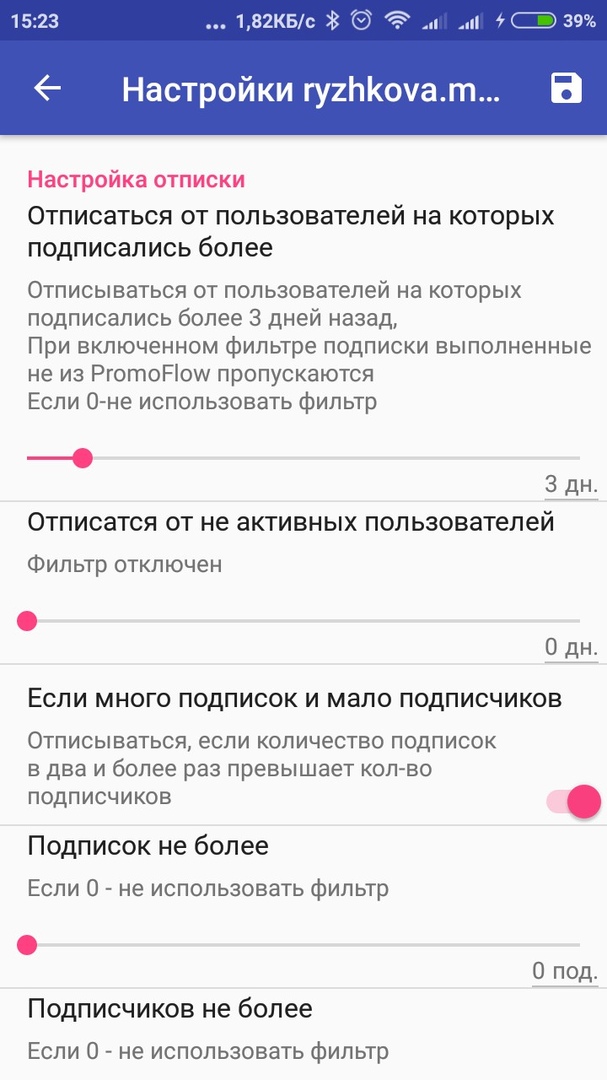This screenshot has width=607, height=1080.
Task: Tap the 'Отписаться от пользователей' days slider
Action: tap(83, 458)
